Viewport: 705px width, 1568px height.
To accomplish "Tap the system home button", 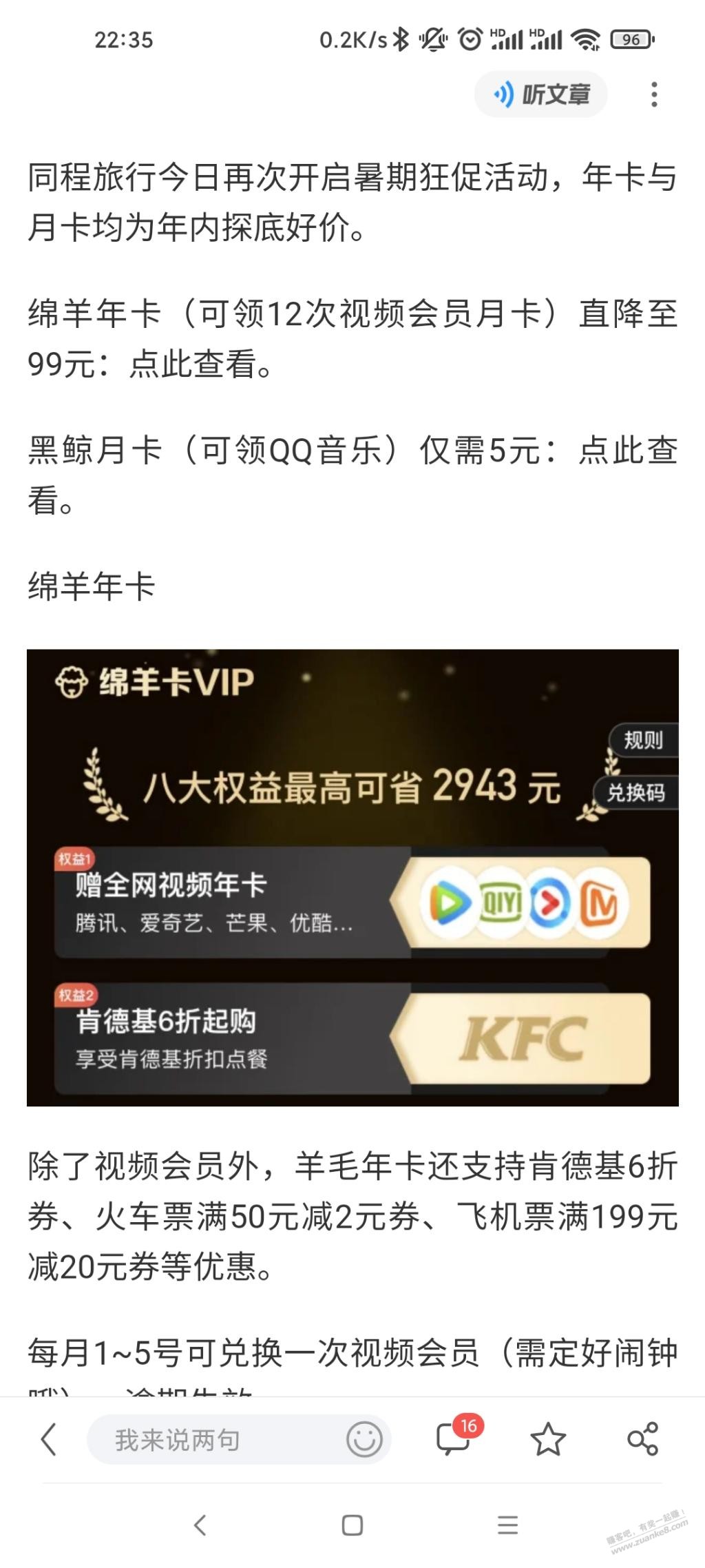I will point(352,1525).
